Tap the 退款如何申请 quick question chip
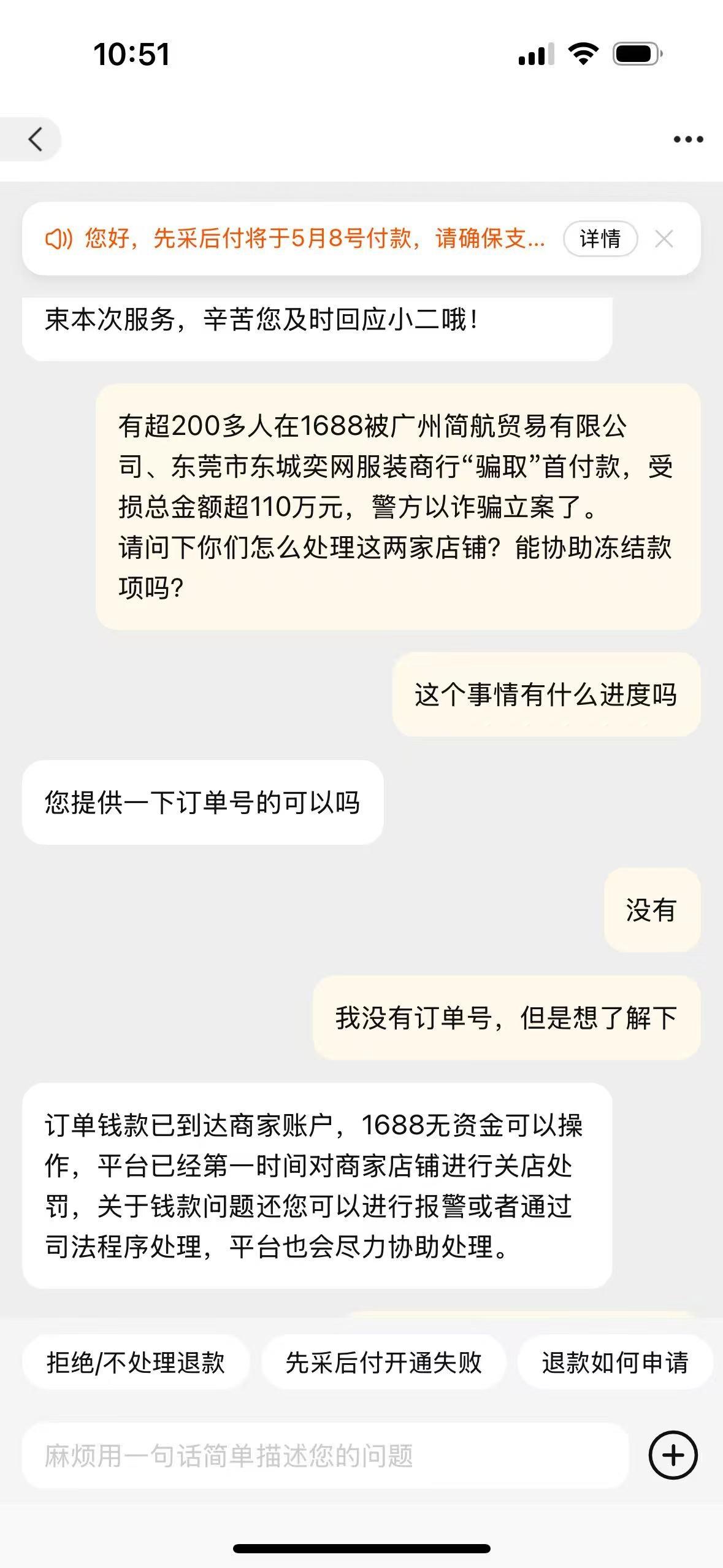Image resolution: width=723 pixels, height=1568 pixels. pyautogui.click(x=614, y=1363)
